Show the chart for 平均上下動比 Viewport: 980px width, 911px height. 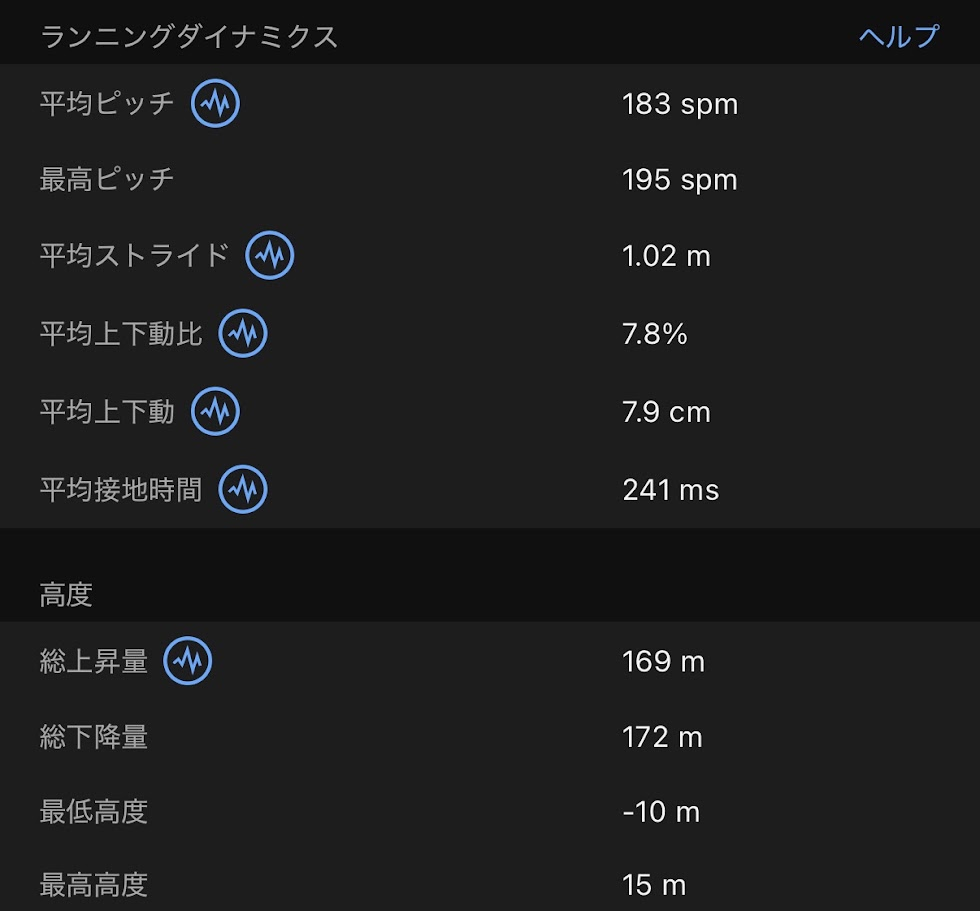242,333
